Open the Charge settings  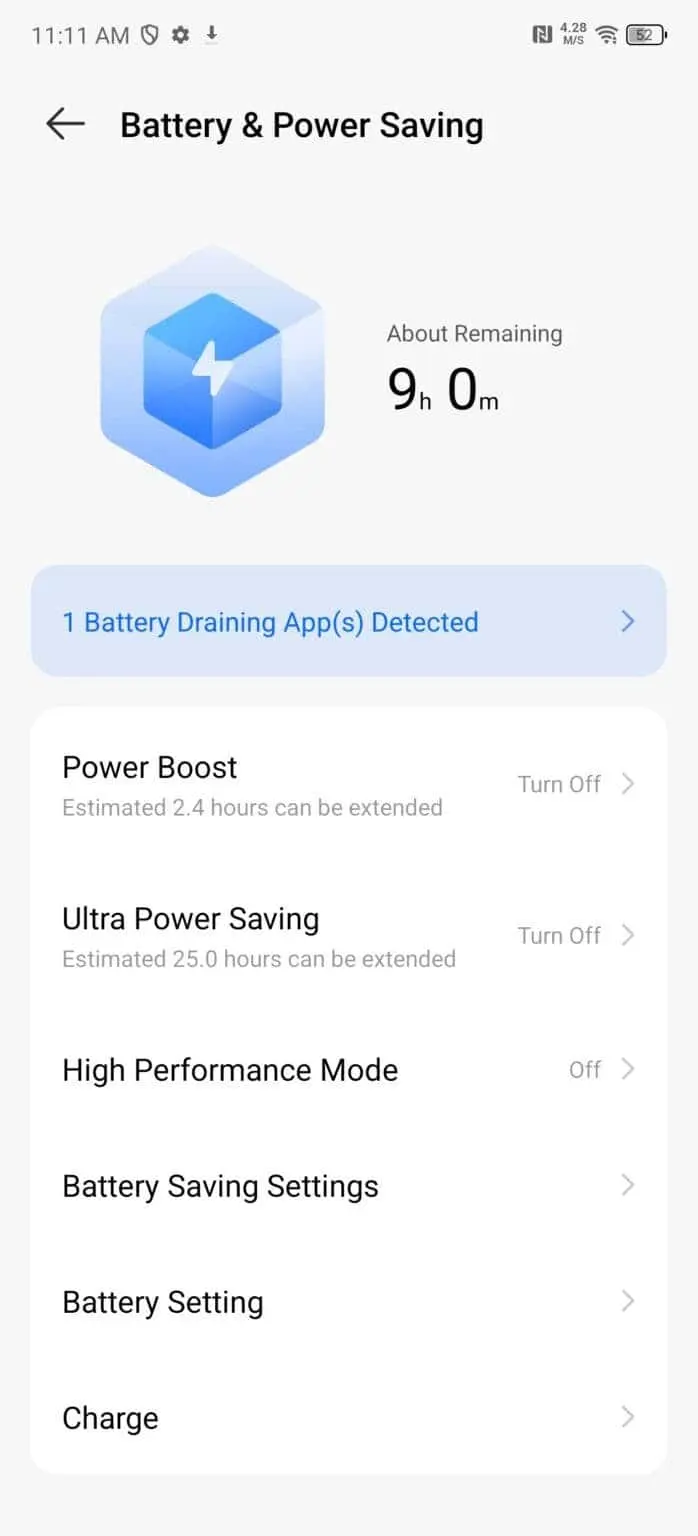click(x=348, y=1418)
